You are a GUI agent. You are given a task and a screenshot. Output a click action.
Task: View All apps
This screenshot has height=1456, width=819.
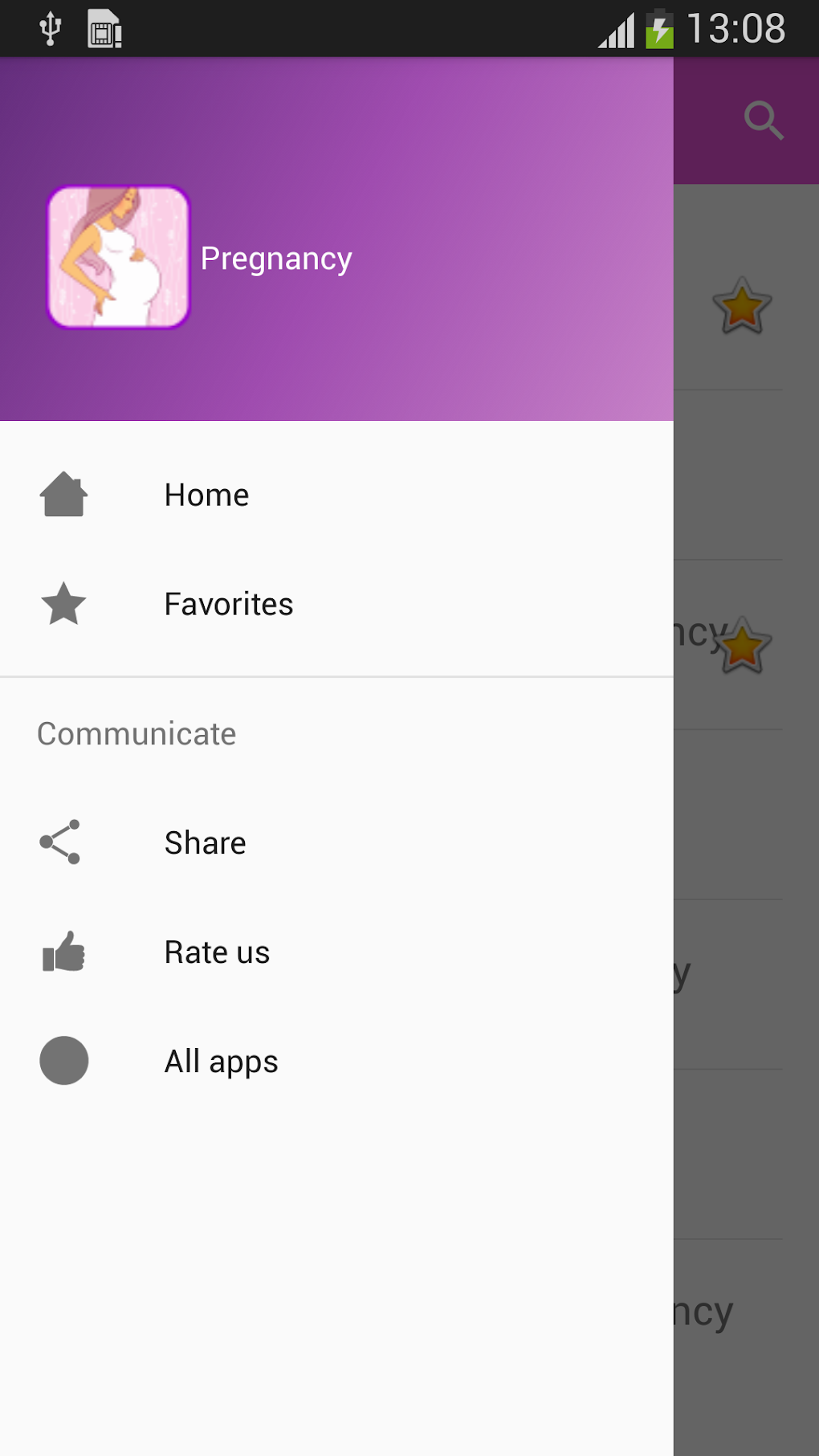(221, 1061)
